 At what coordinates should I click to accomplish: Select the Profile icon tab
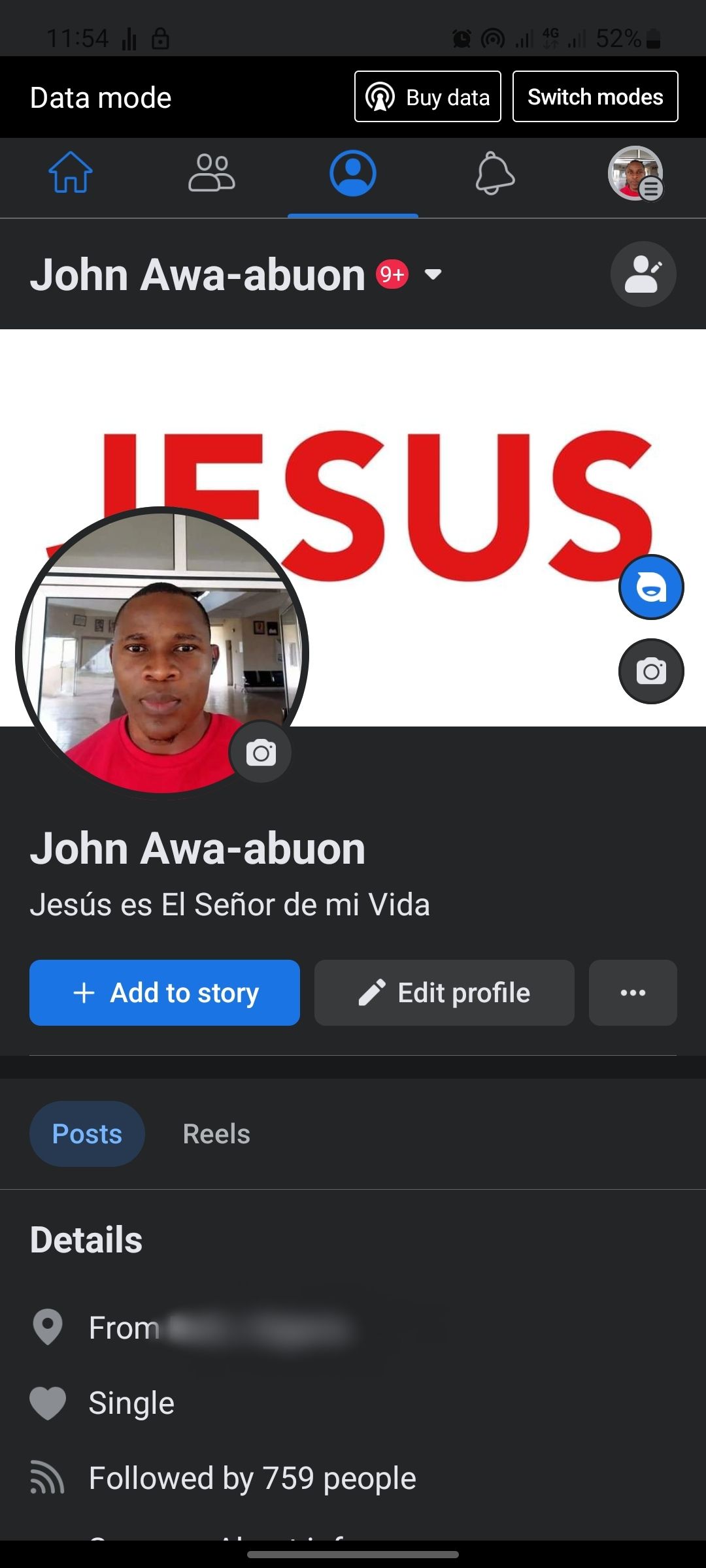(x=353, y=174)
